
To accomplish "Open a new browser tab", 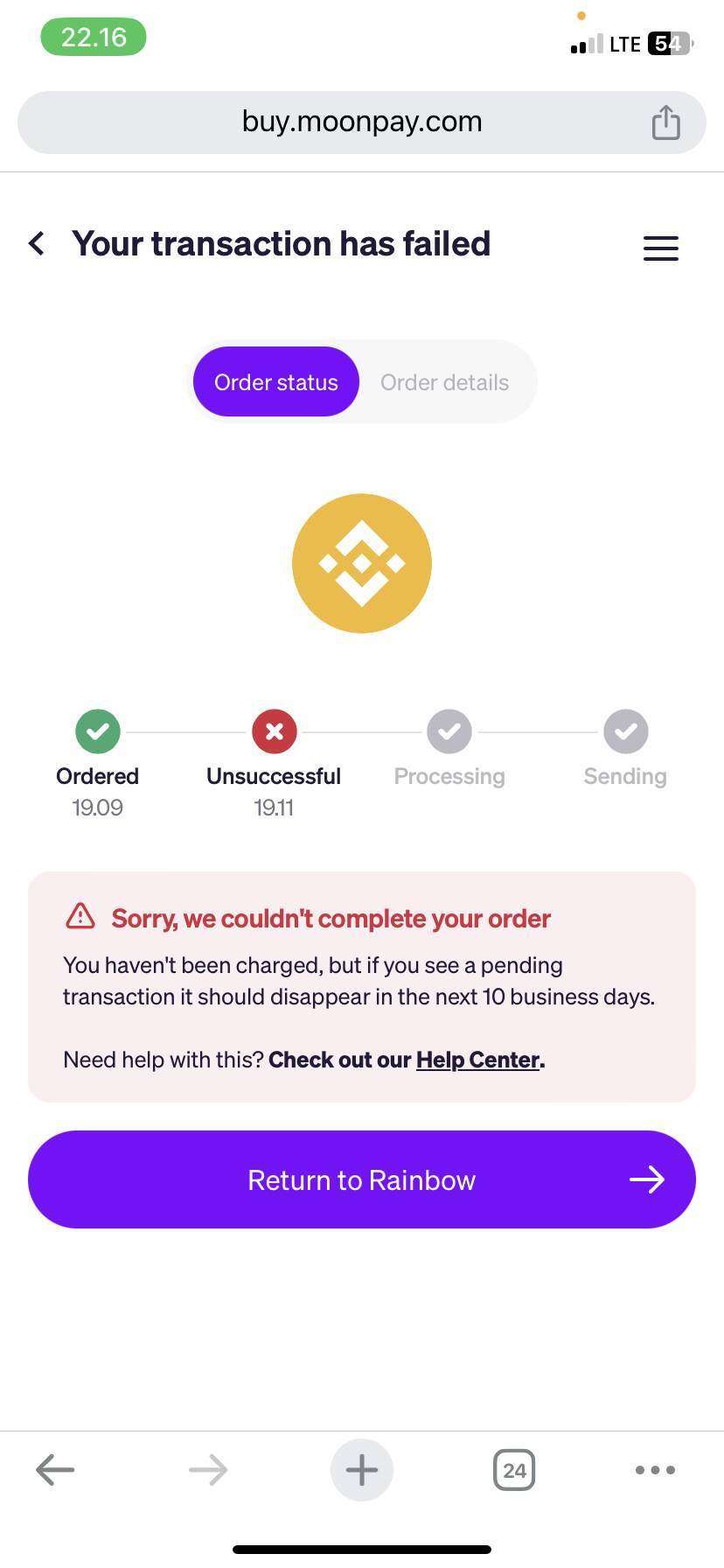I will [362, 1470].
